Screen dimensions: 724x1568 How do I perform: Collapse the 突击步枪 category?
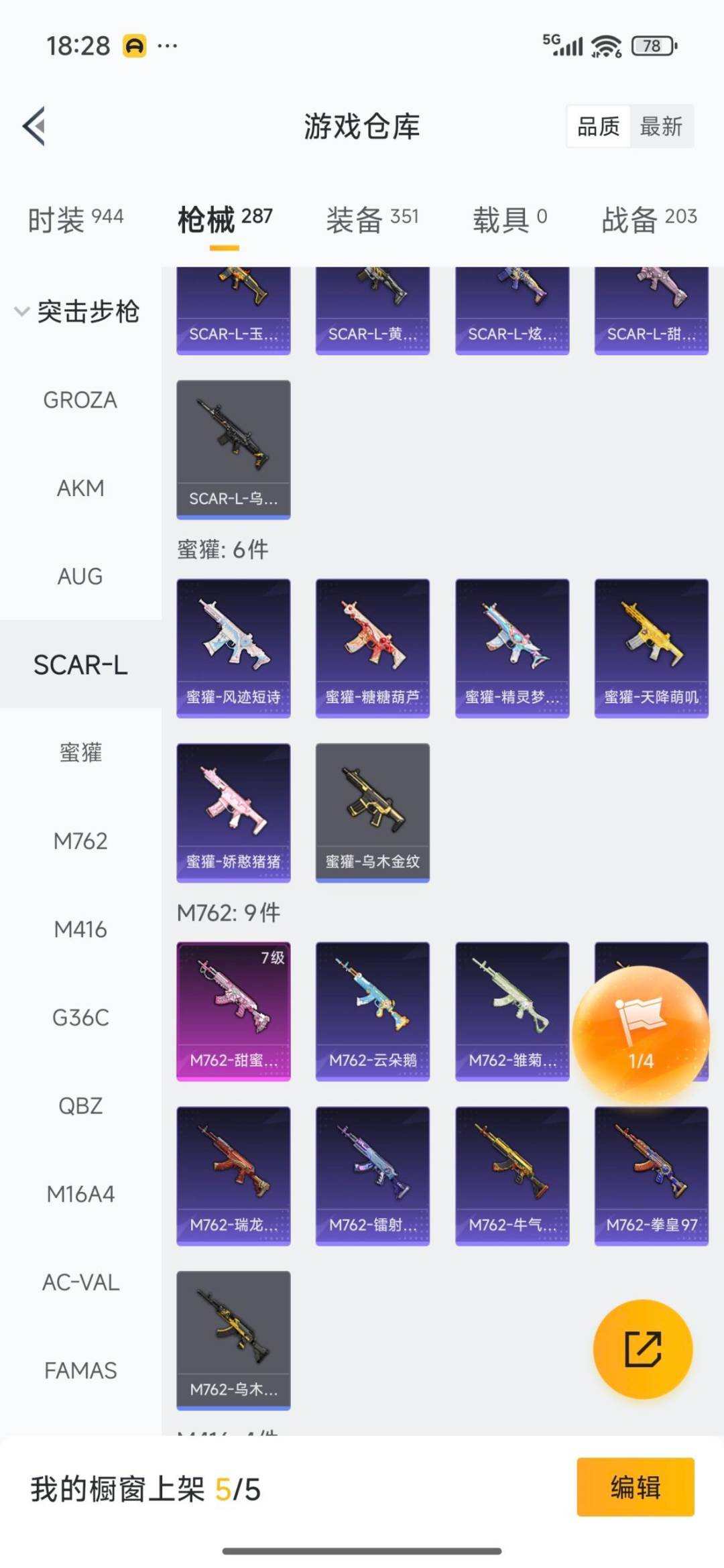click(77, 312)
